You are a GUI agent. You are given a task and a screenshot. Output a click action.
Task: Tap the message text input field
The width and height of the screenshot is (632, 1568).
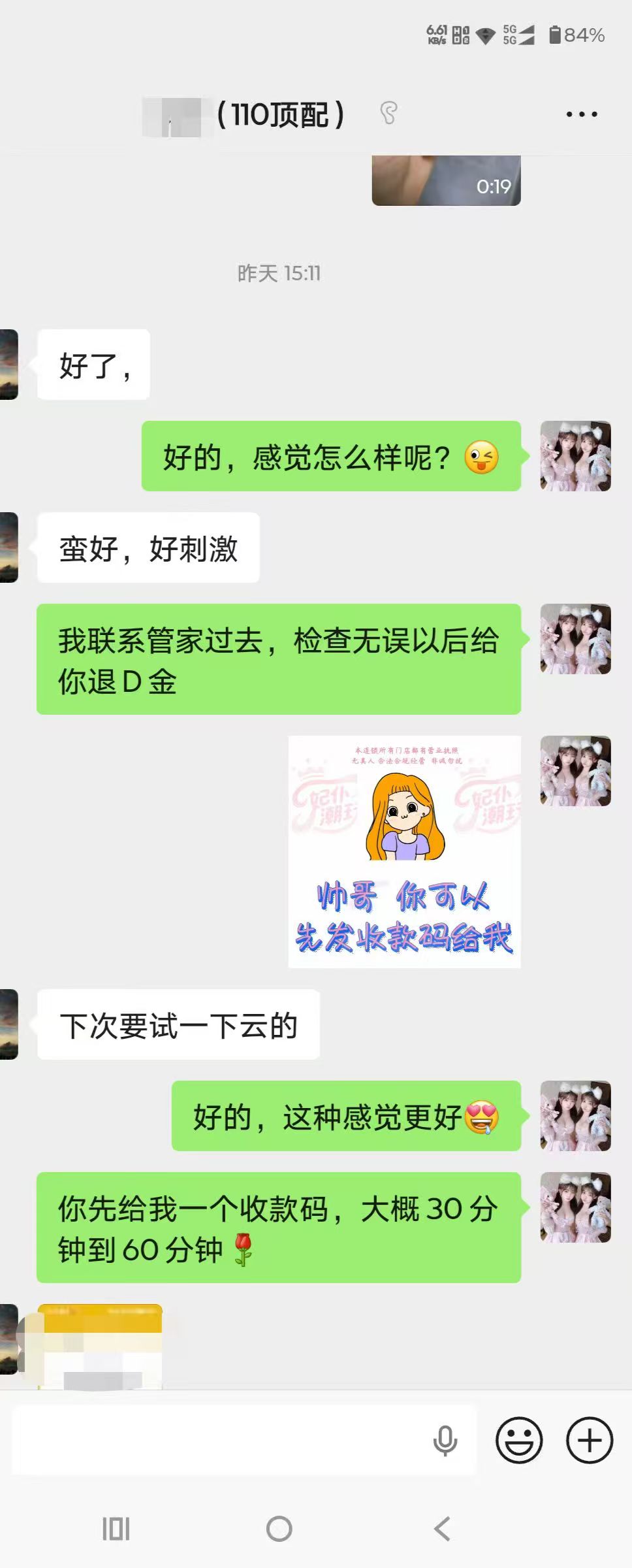pyautogui.click(x=222, y=1440)
